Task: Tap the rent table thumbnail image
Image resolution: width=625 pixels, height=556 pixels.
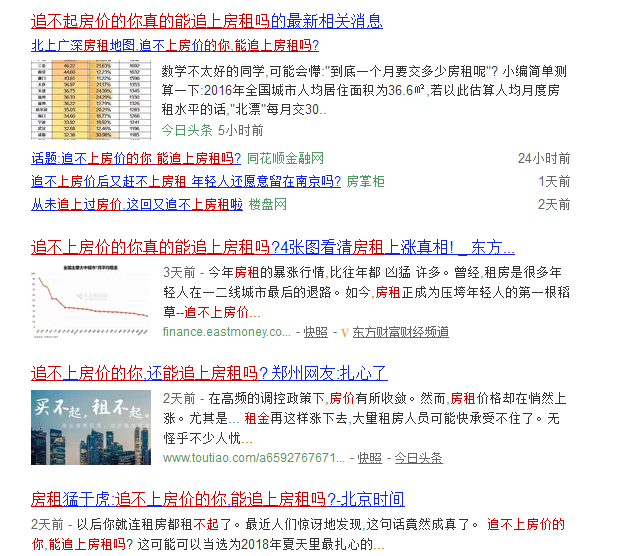Action: click(91, 101)
